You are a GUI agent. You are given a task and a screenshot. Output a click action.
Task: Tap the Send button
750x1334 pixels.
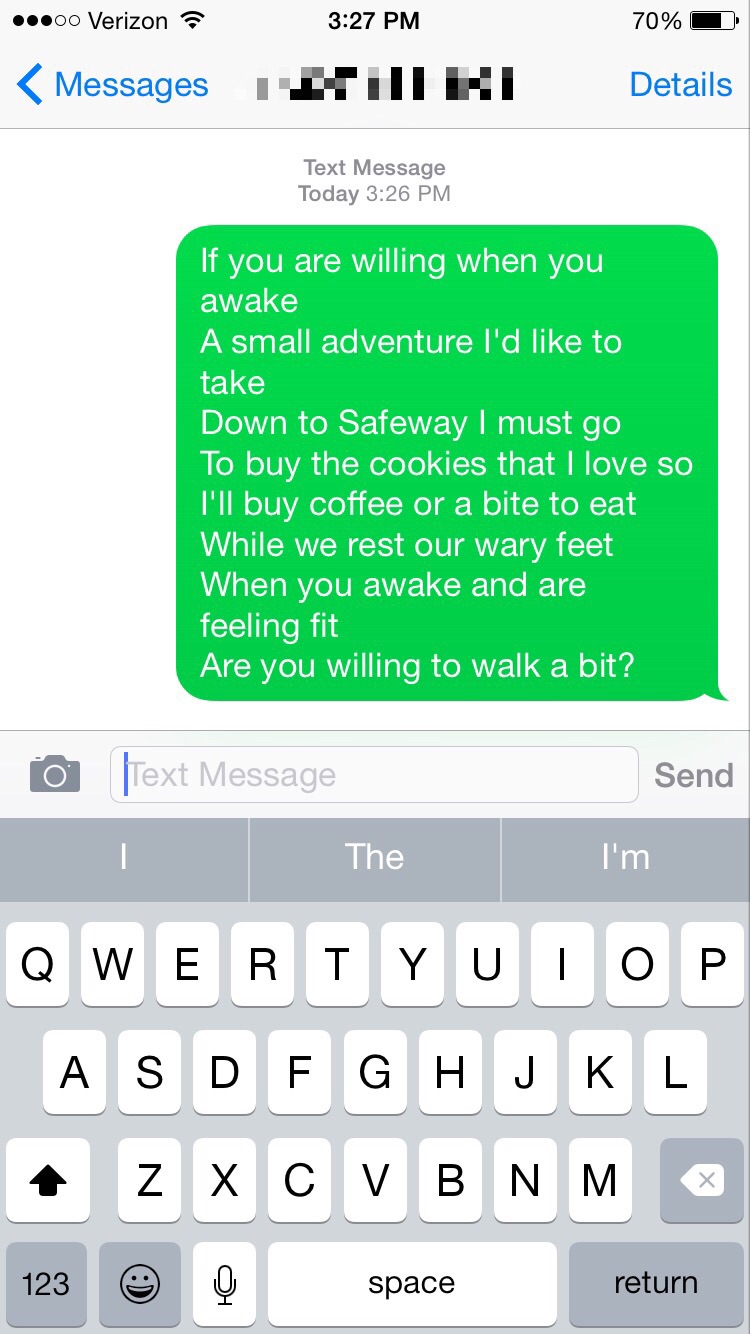tap(693, 775)
